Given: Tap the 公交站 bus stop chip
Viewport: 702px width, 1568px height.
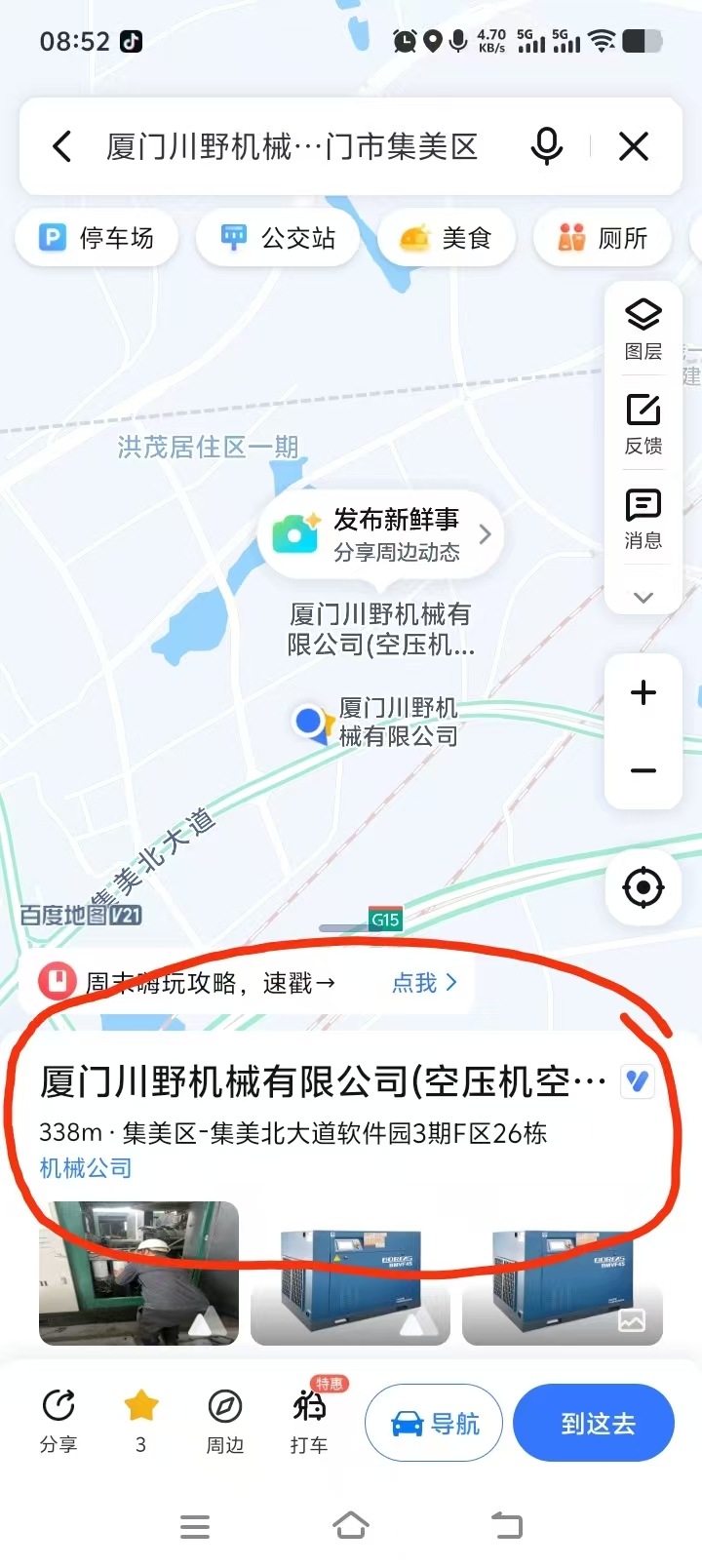Looking at the screenshot, I should coord(278,237).
